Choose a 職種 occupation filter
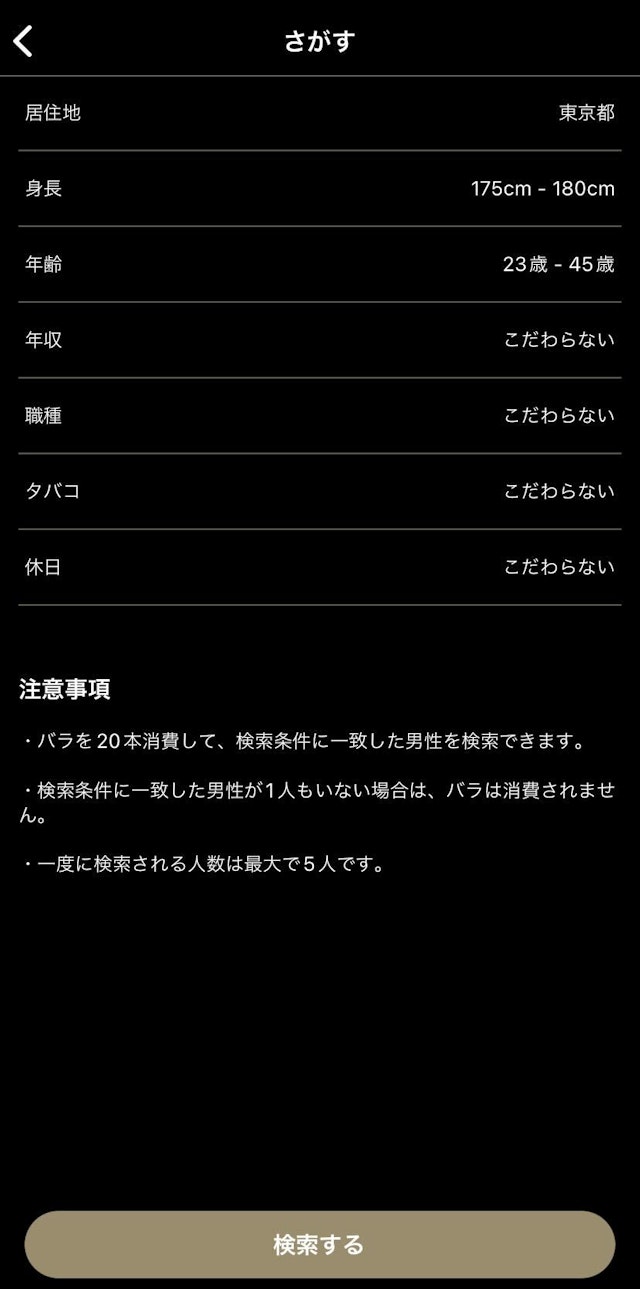Image resolution: width=640 pixels, height=1289 pixels. 319,415
